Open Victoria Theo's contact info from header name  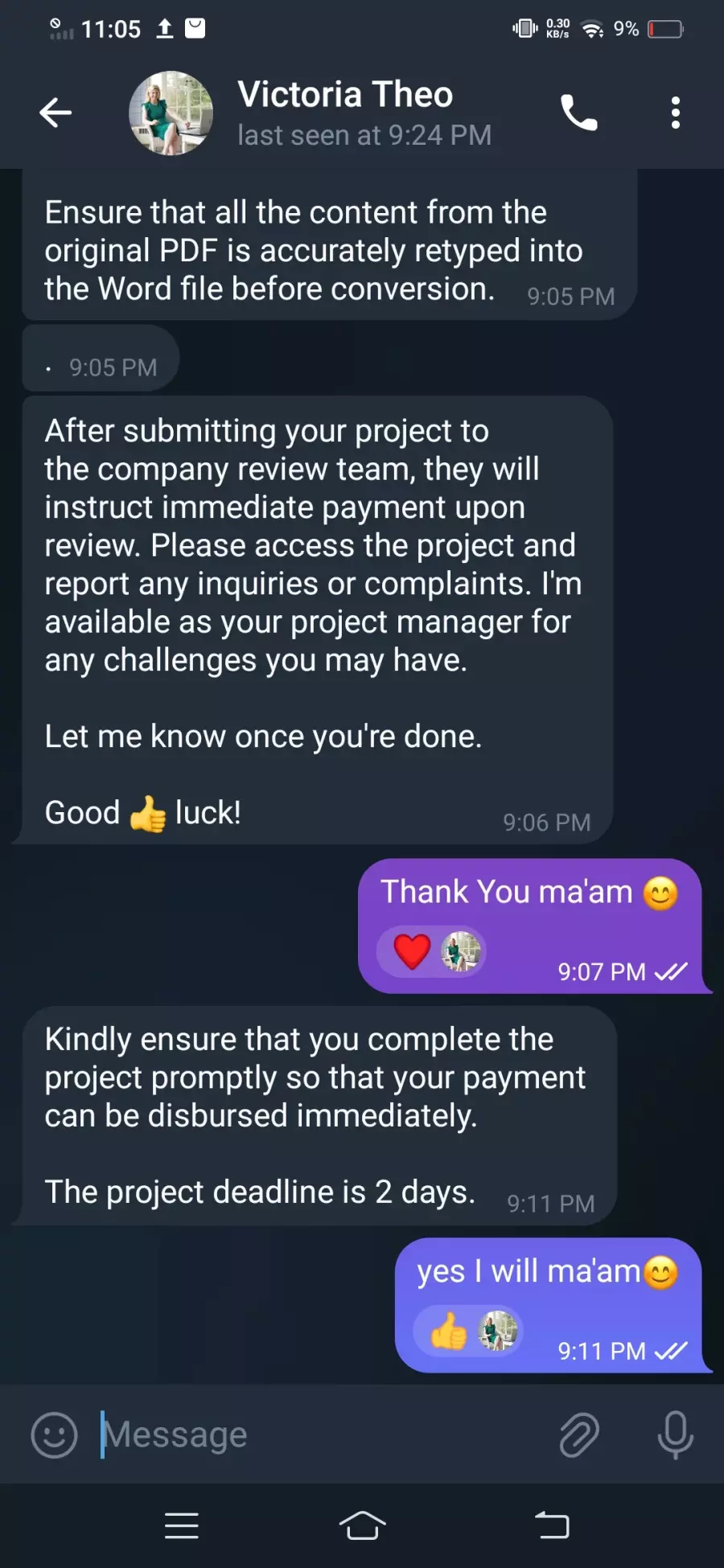(345, 94)
